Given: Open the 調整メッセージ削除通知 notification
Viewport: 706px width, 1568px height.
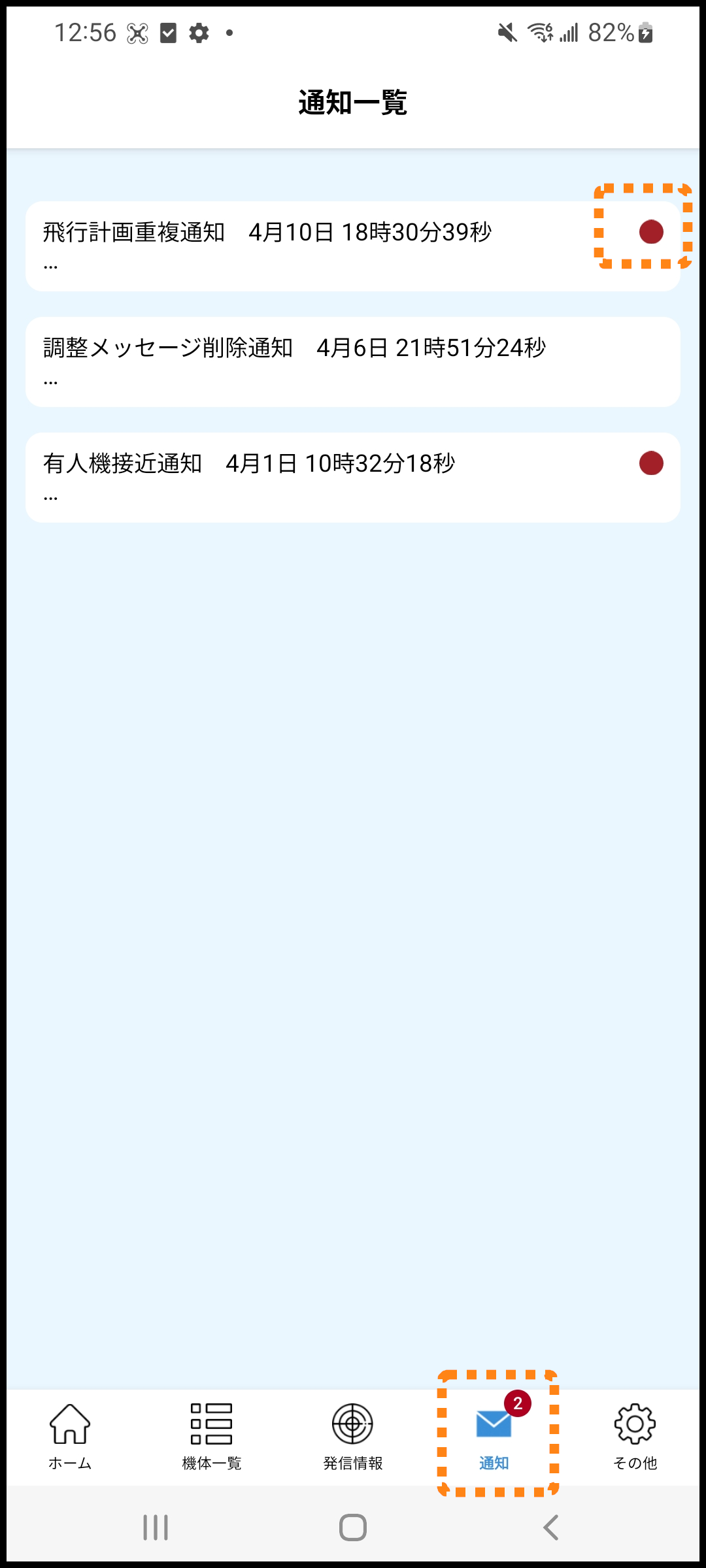Looking at the screenshot, I should tap(353, 361).
